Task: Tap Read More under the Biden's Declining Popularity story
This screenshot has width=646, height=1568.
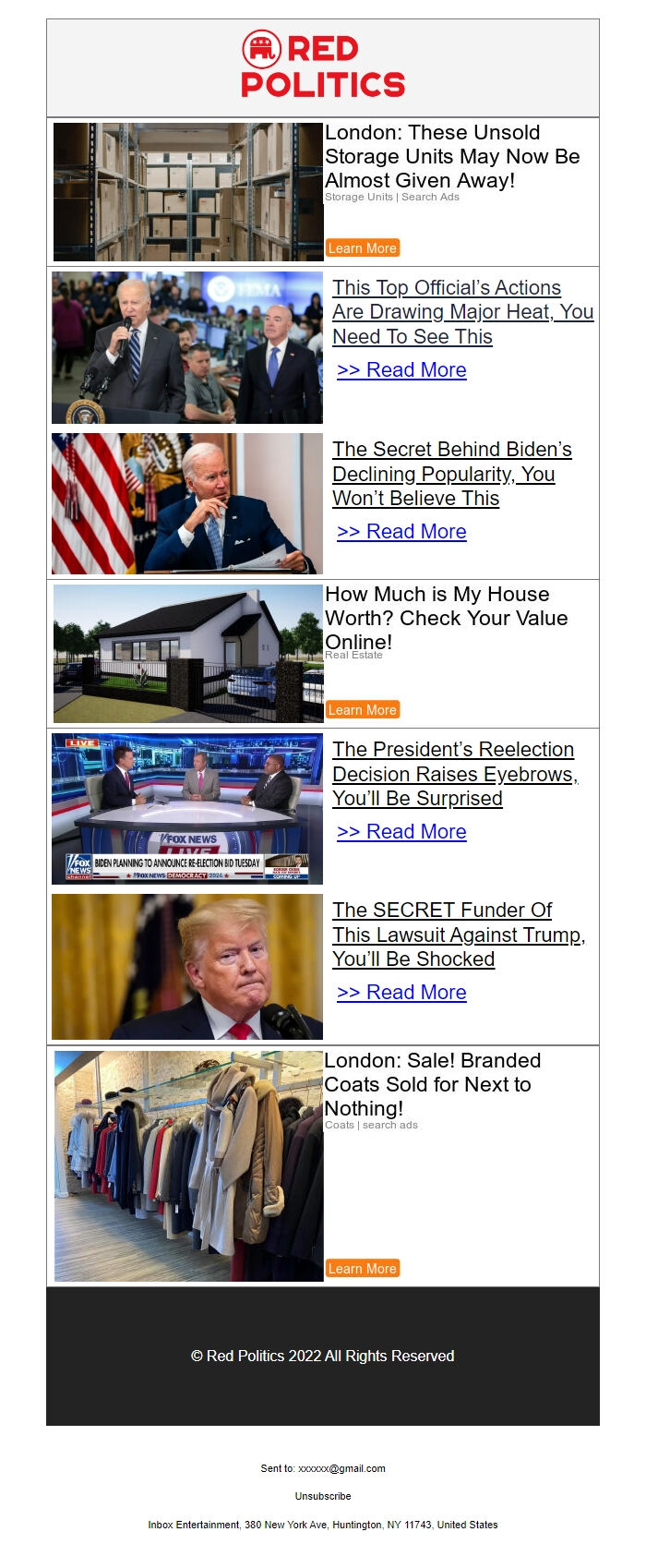Action: pyautogui.click(x=401, y=532)
